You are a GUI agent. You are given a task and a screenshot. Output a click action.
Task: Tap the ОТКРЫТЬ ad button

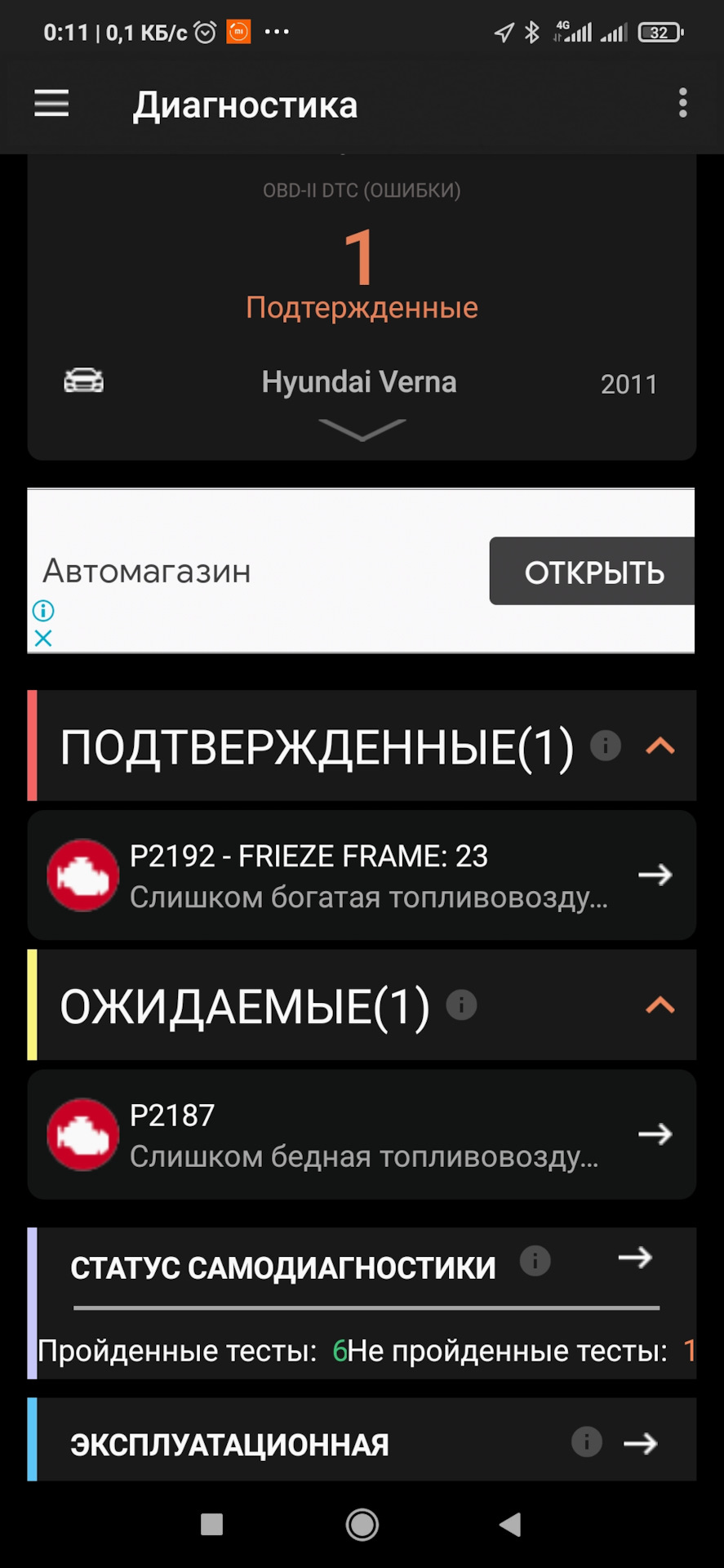click(x=593, y=572)
